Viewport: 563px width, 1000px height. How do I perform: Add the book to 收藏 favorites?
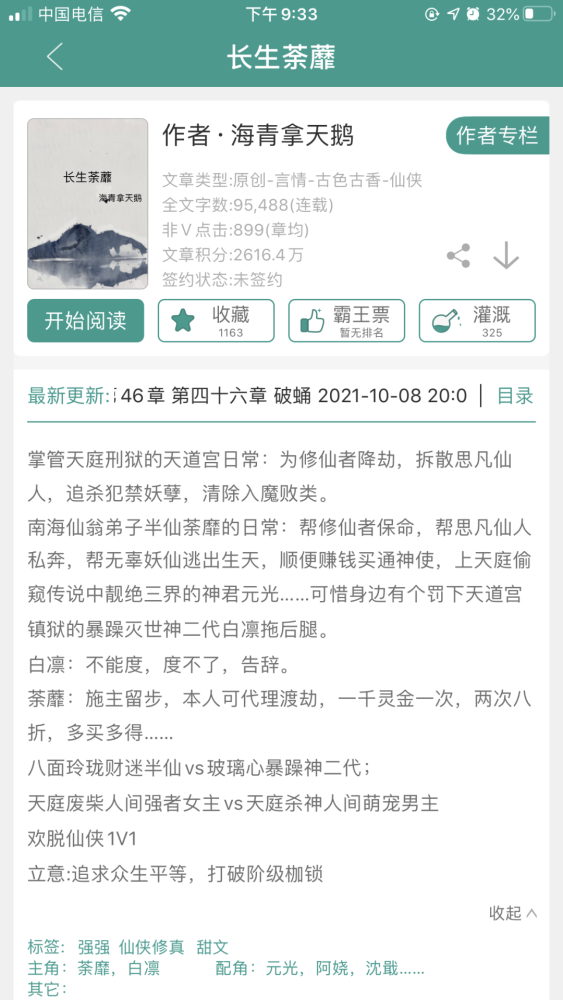pyautogui.click(x=216, y=320)
